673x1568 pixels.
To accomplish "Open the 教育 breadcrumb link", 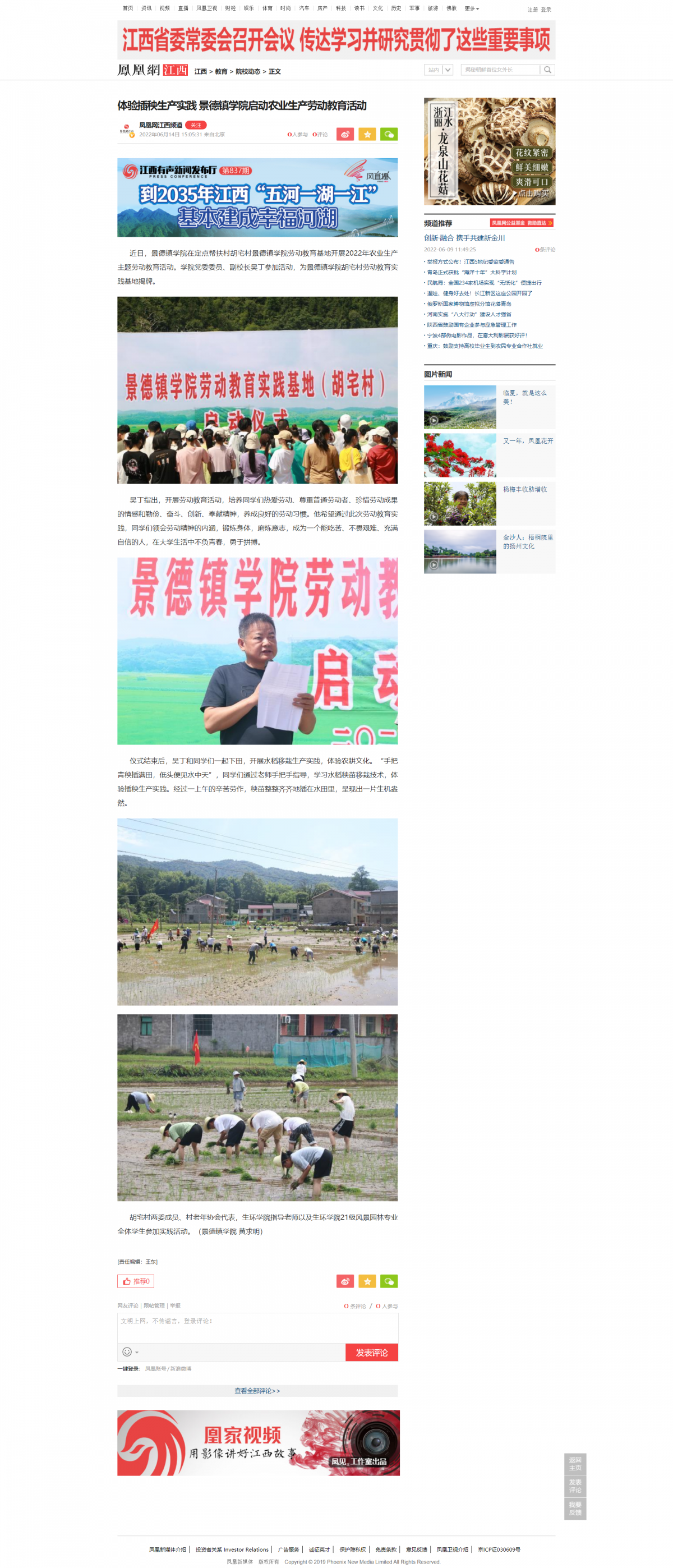I will [221, 72].
